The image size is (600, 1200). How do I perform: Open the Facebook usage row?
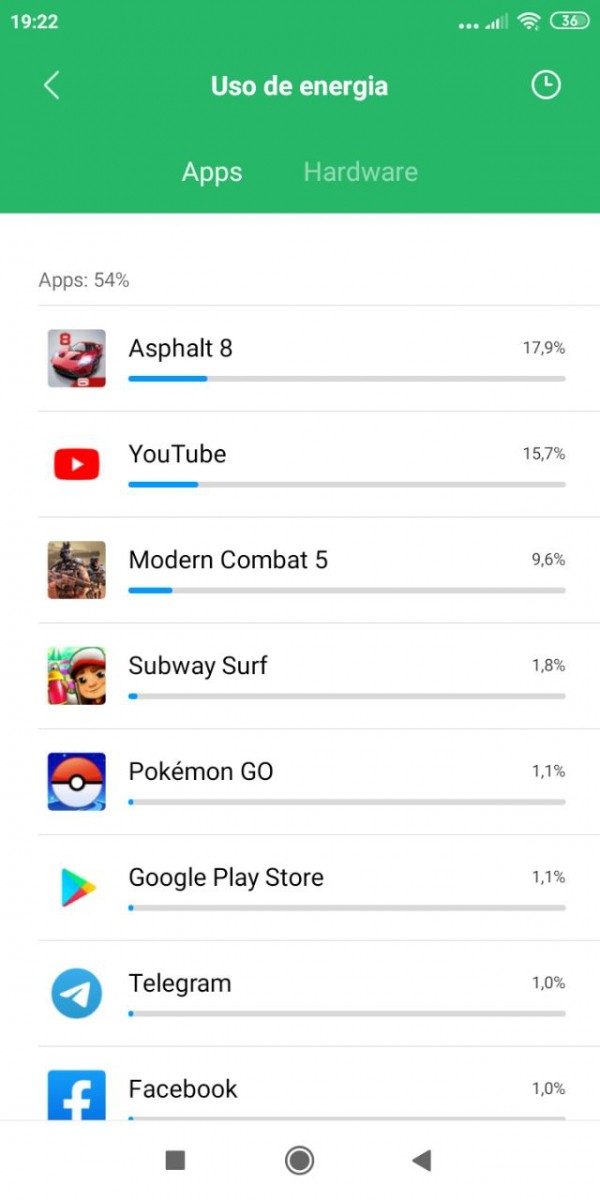pos(300,1090)
